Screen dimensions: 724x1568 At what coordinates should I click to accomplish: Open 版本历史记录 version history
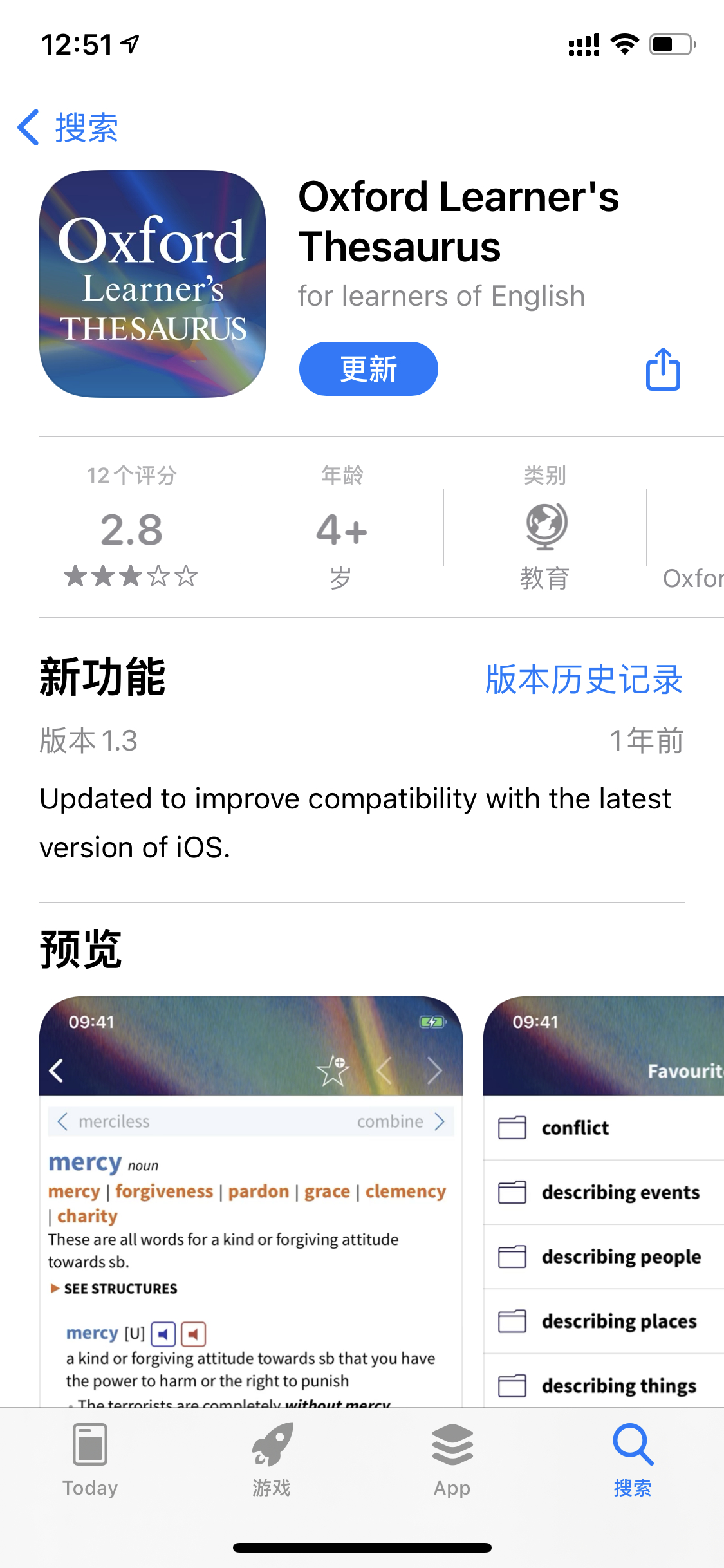tap(583, 679)
